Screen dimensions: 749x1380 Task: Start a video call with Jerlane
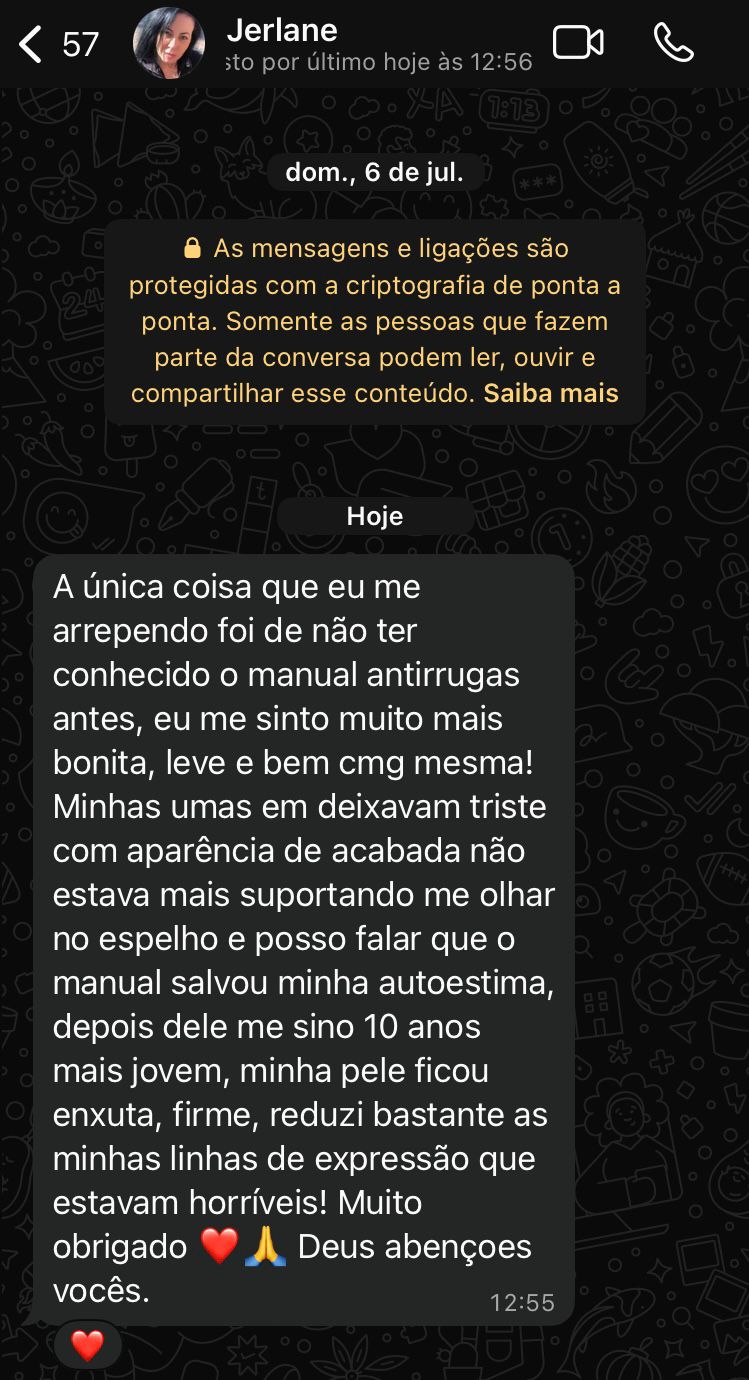coord(578,43)
